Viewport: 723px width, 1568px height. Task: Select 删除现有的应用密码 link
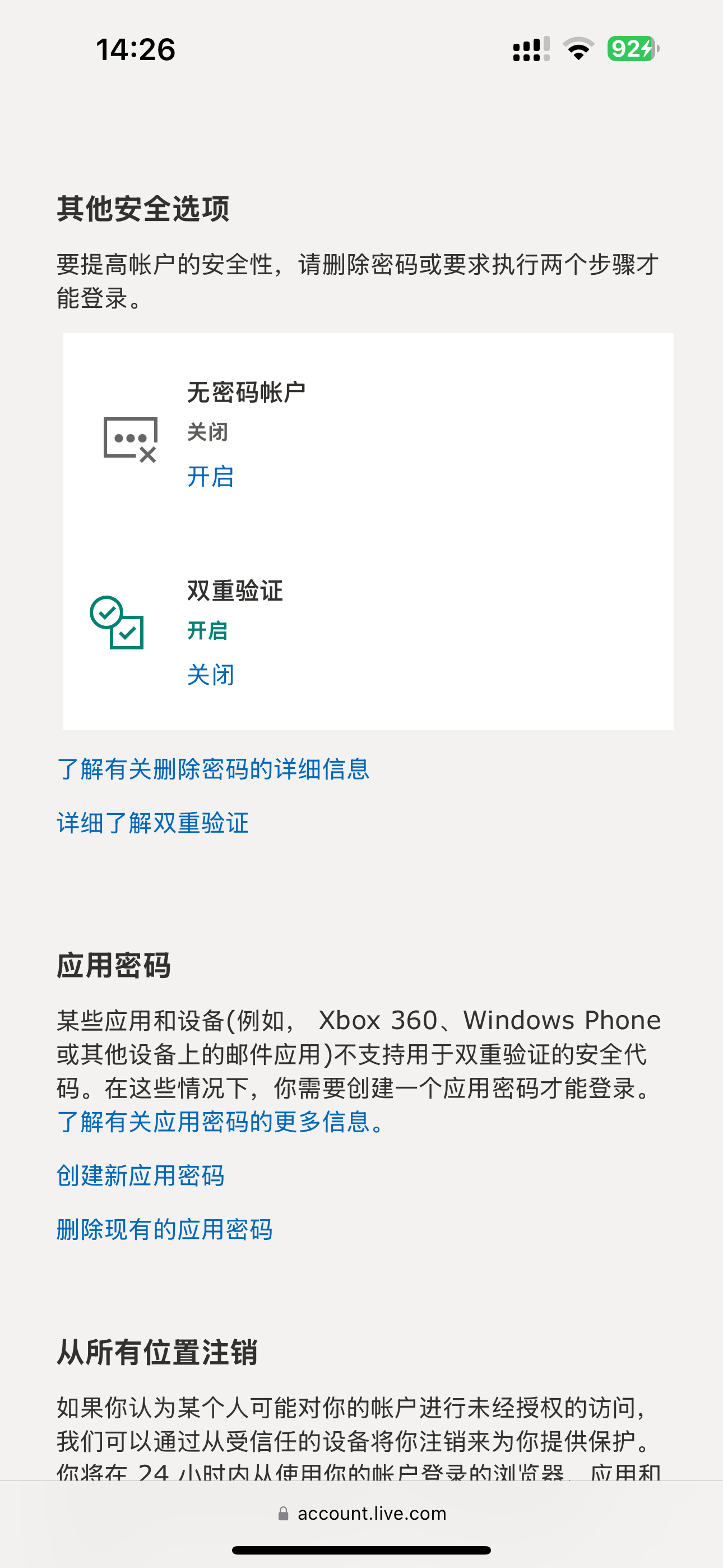pyautogui.click(x=164, y=1229)
